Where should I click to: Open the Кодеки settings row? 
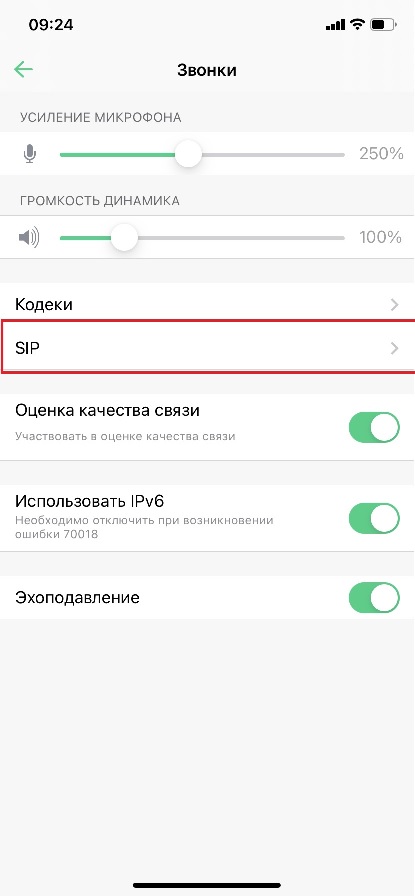(x=208, y=304)
